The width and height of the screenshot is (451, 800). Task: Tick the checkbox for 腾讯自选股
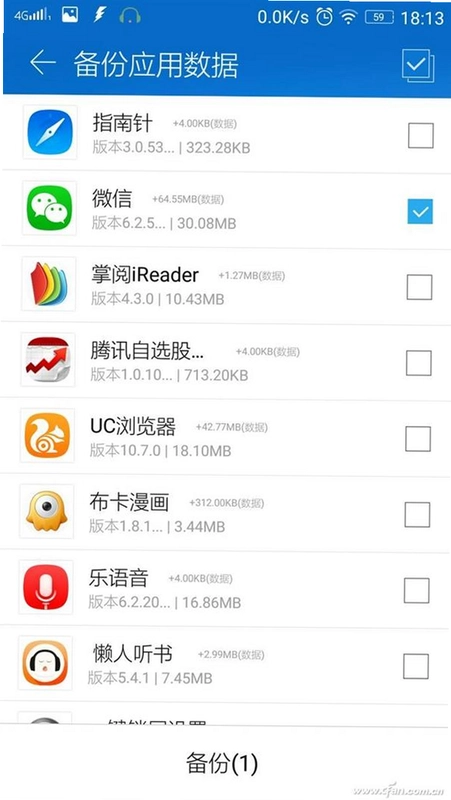pos(419,363)
